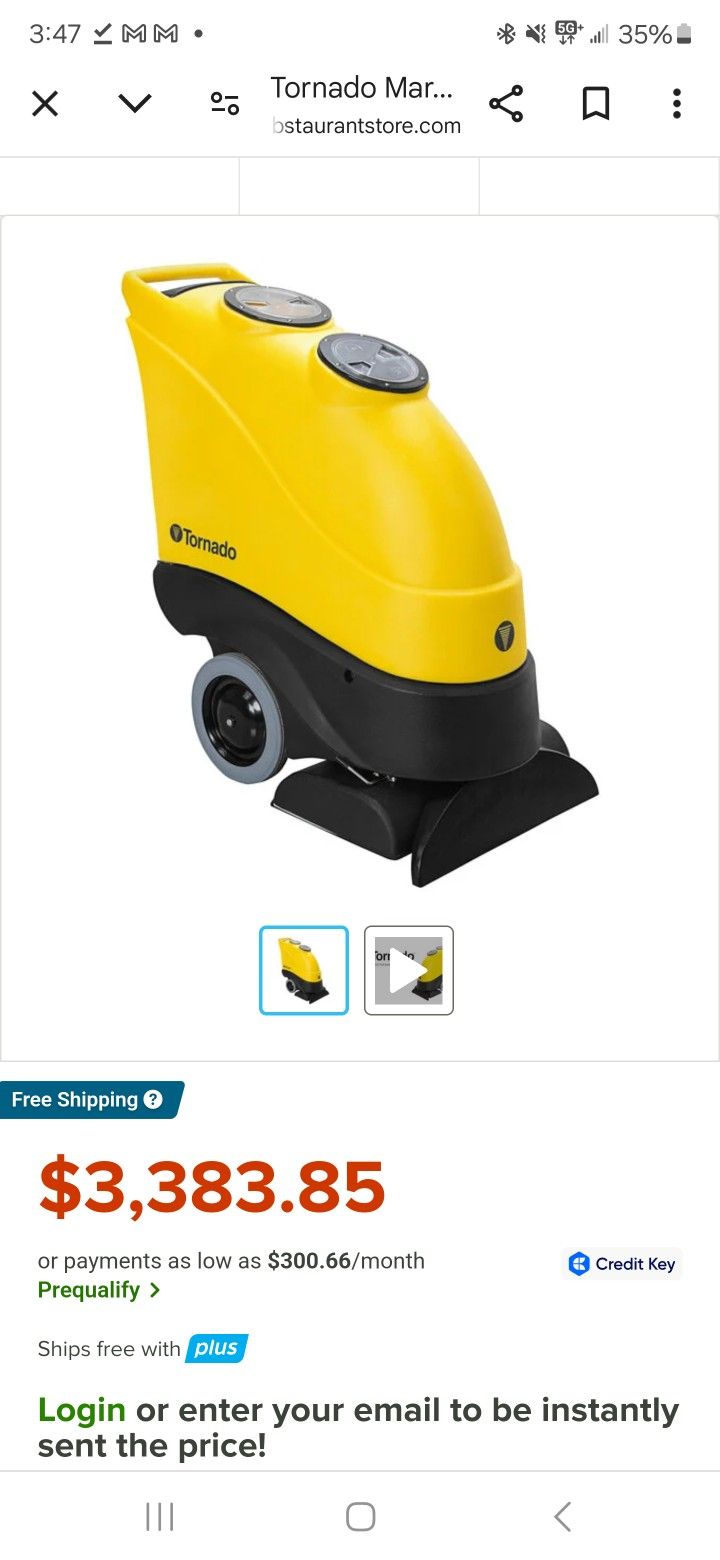Open the Credit Key badge
This screenshot has width=720, height=1560.
(x=622, y=1264)
